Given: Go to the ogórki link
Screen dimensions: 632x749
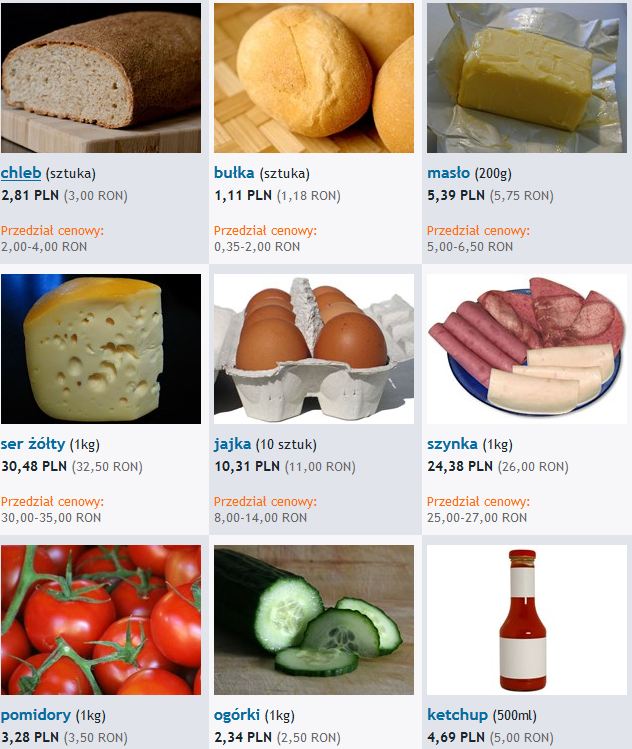Looking at the screenshot, I should pyautogui.click(x=237, y=715).
